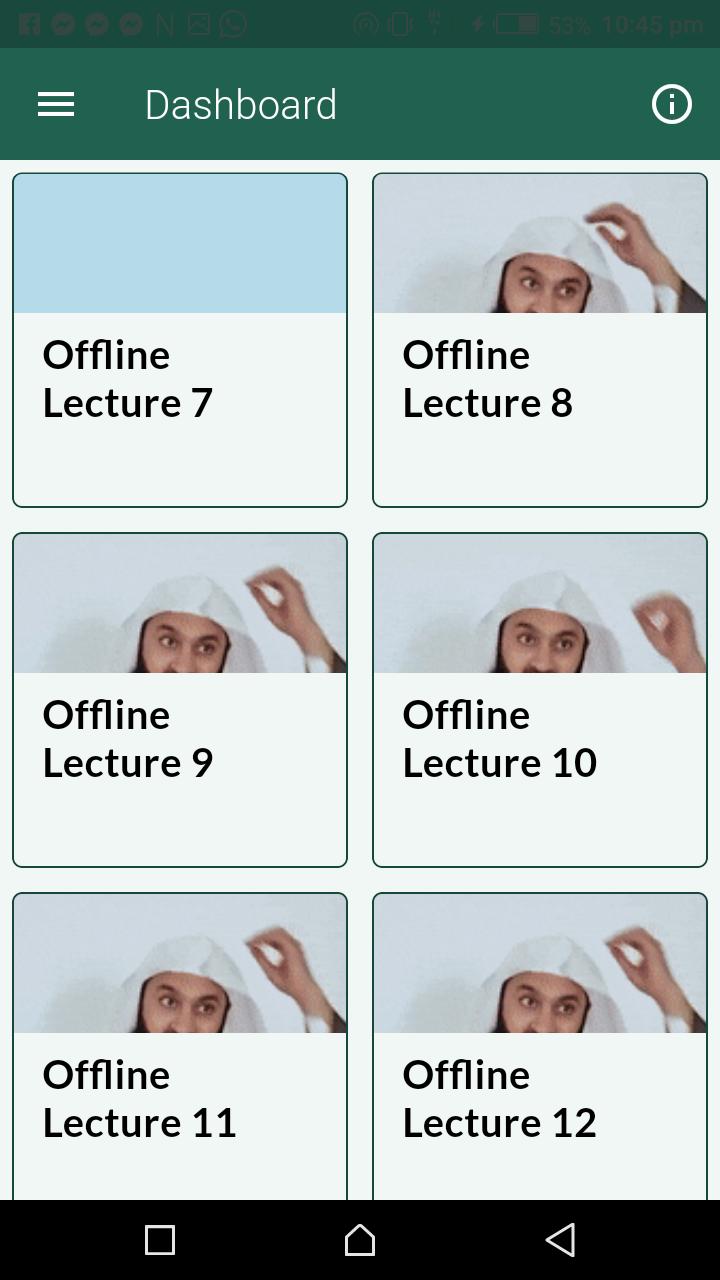Open Offline Lecture 8 card
This screenshot has width=720, height=1280.
(x=540, y=340)
